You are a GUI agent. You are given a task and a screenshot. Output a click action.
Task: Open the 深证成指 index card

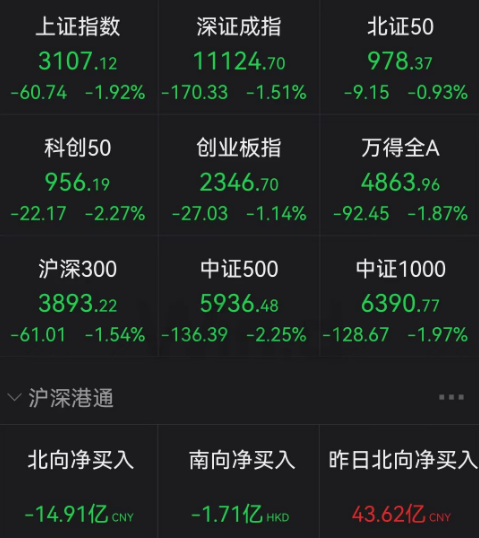click(x=239, y=57)
